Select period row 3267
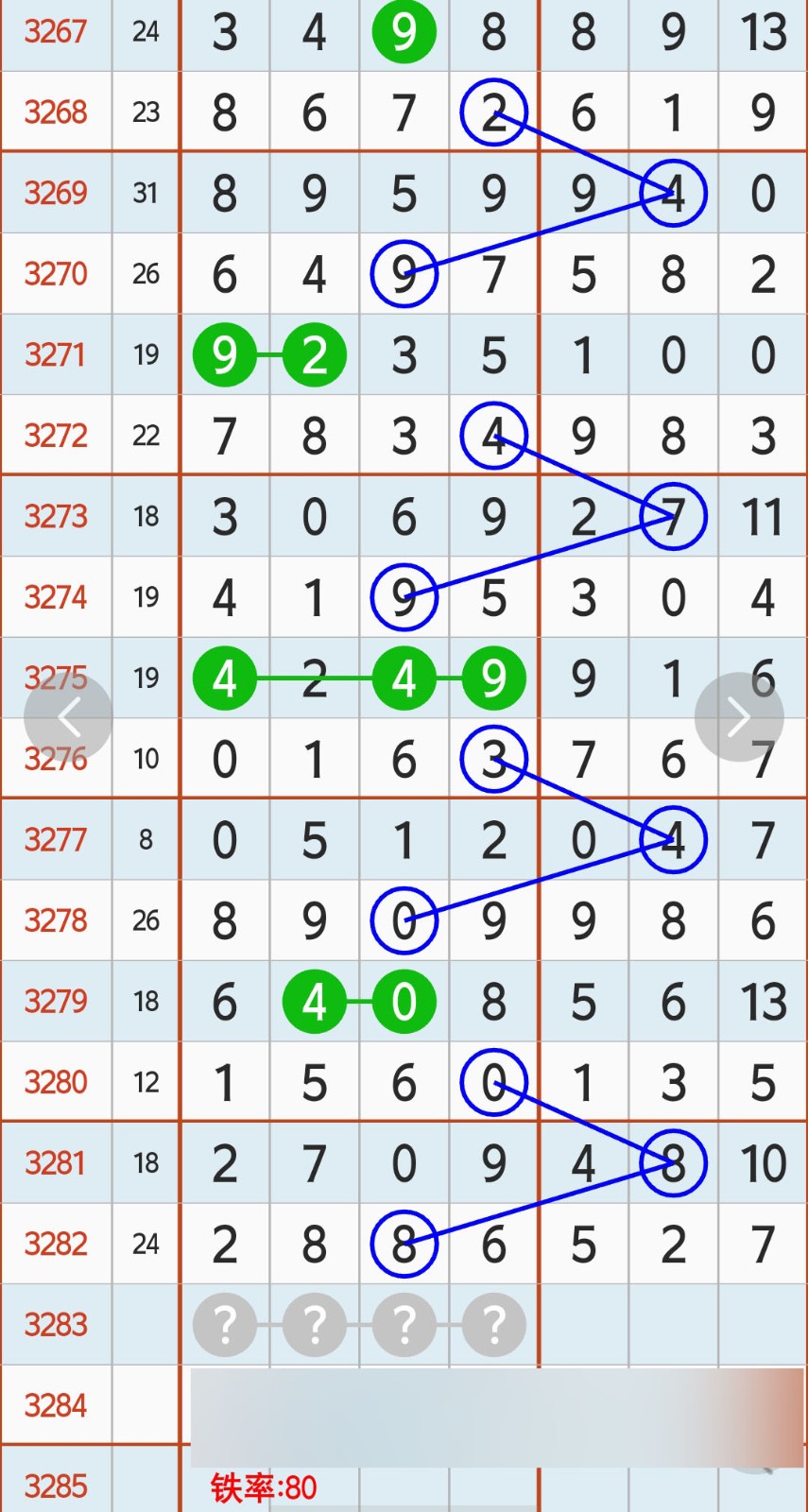 (x=55, y=31)
